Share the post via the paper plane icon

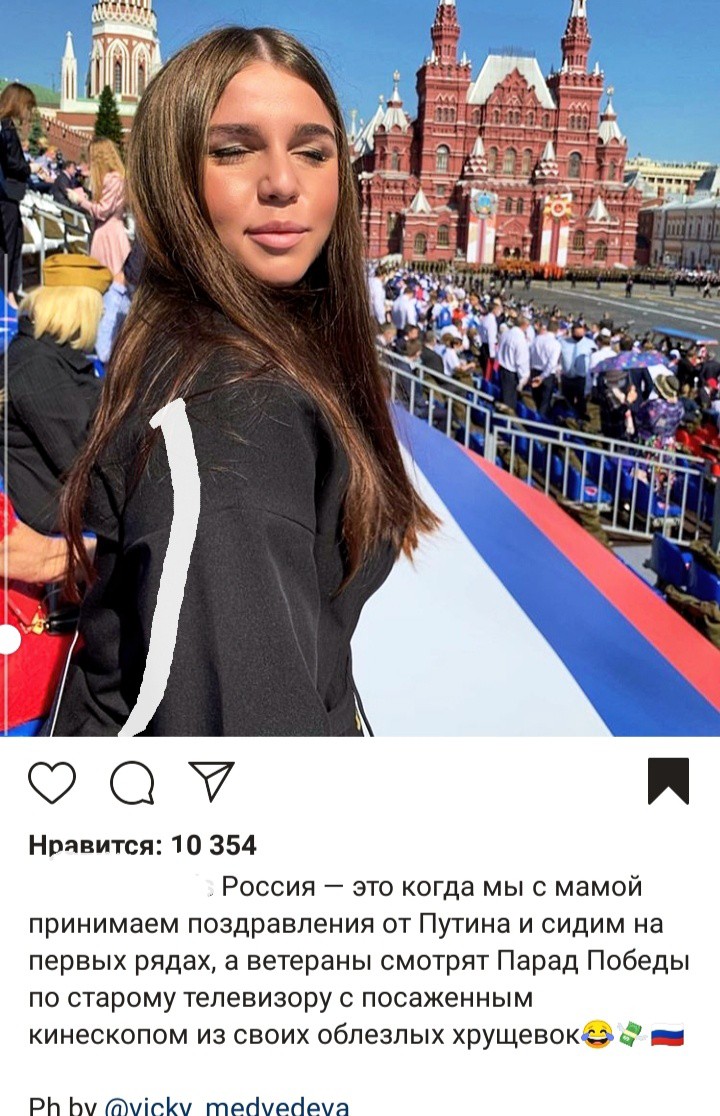212,781
